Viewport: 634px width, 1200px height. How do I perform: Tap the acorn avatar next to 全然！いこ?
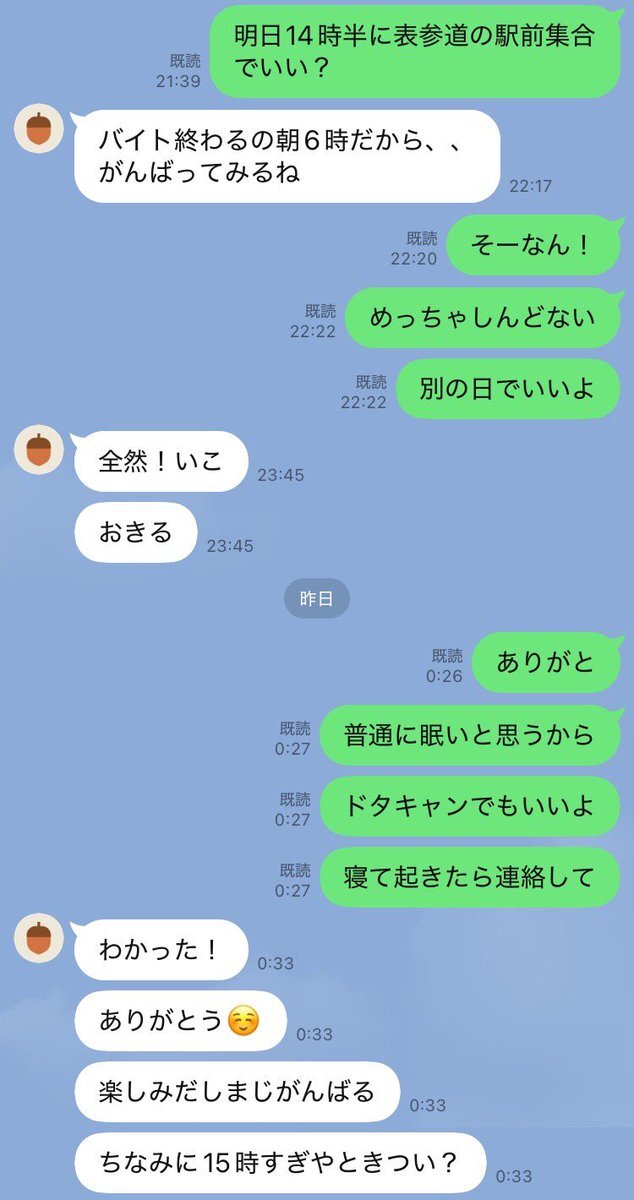click(x=39, y=450)
